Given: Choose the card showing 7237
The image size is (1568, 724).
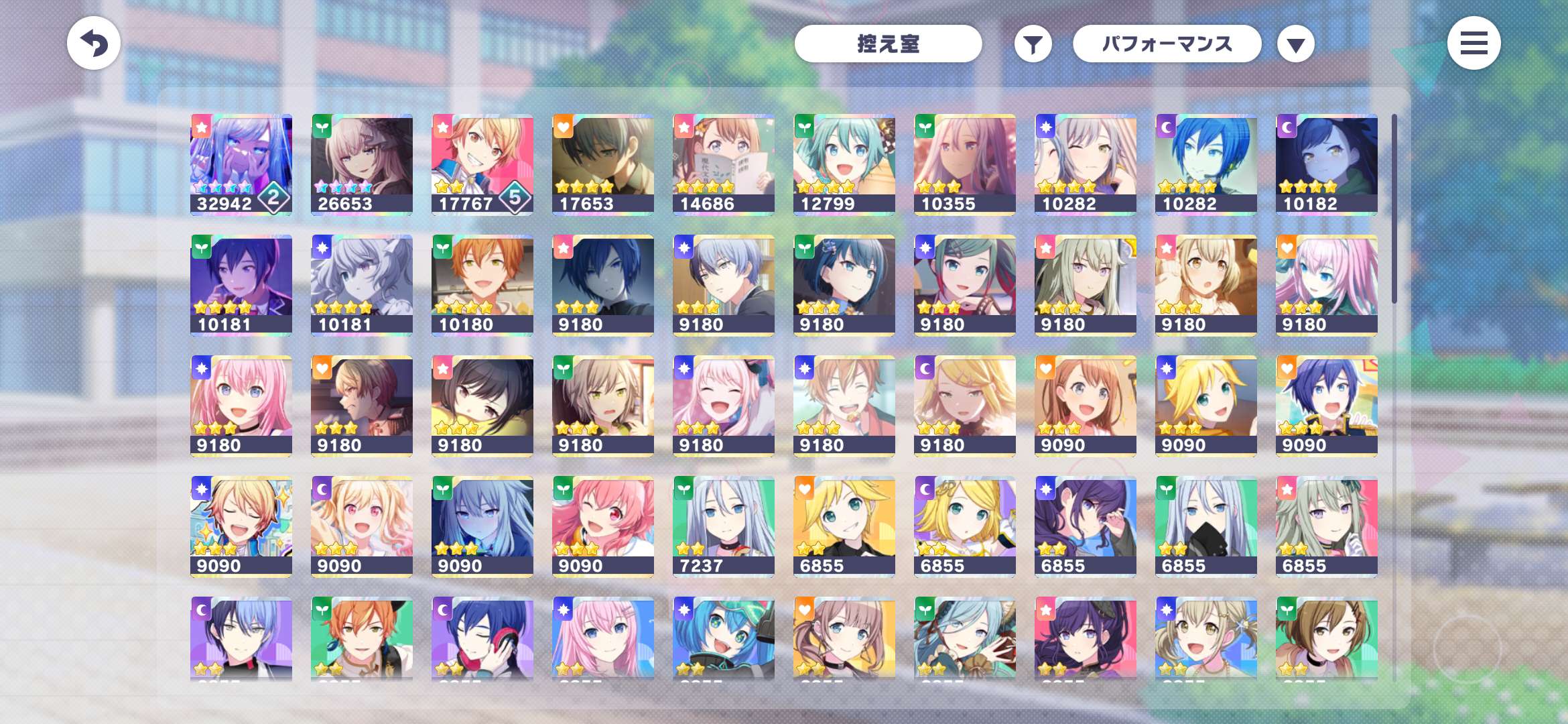Looking at the screenshot, I should pyautogui.click(x=724, y=526).
